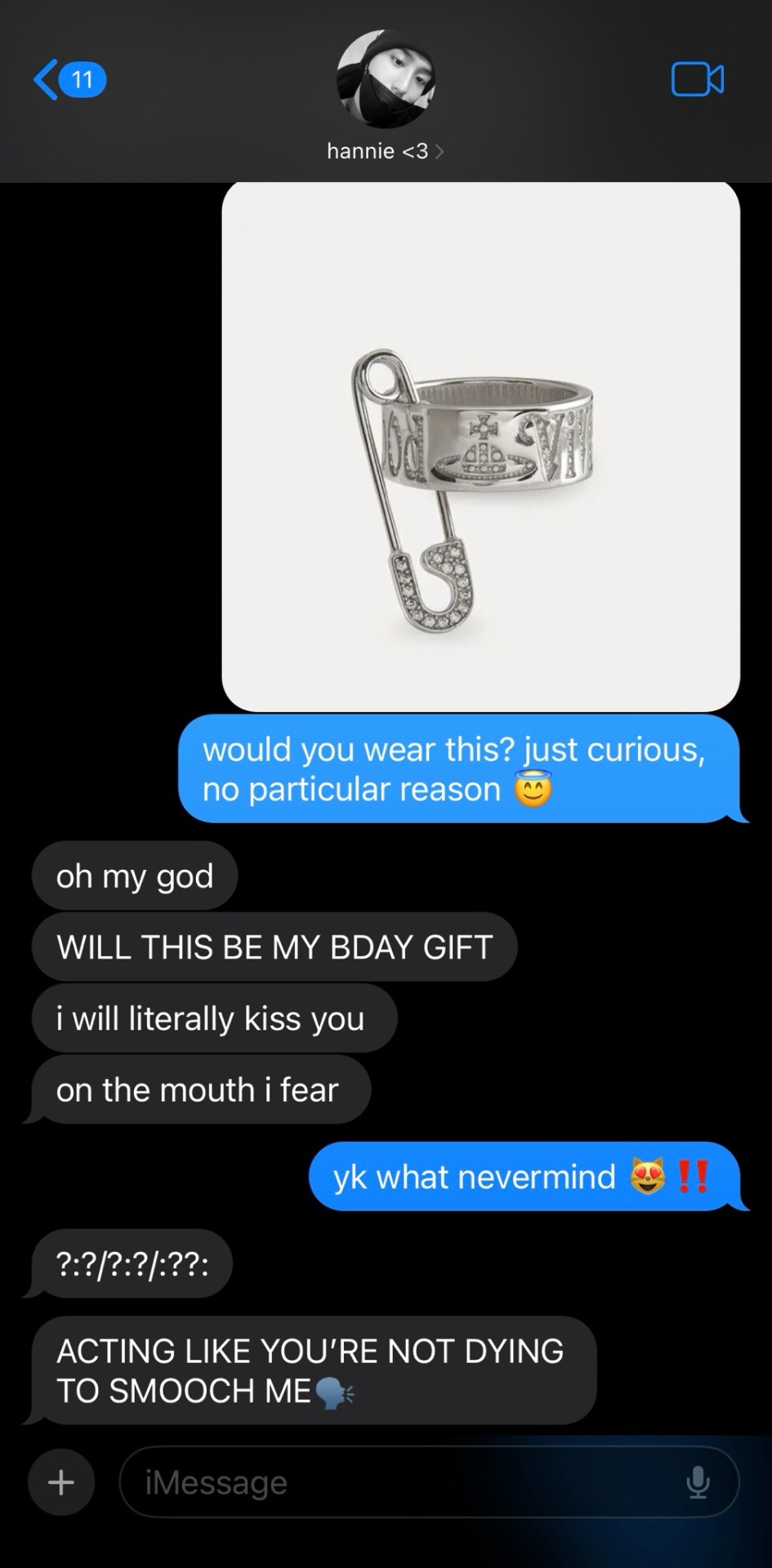Go back to the messages list
Screen dimensions: 772x1568
[x=67, y=80]
